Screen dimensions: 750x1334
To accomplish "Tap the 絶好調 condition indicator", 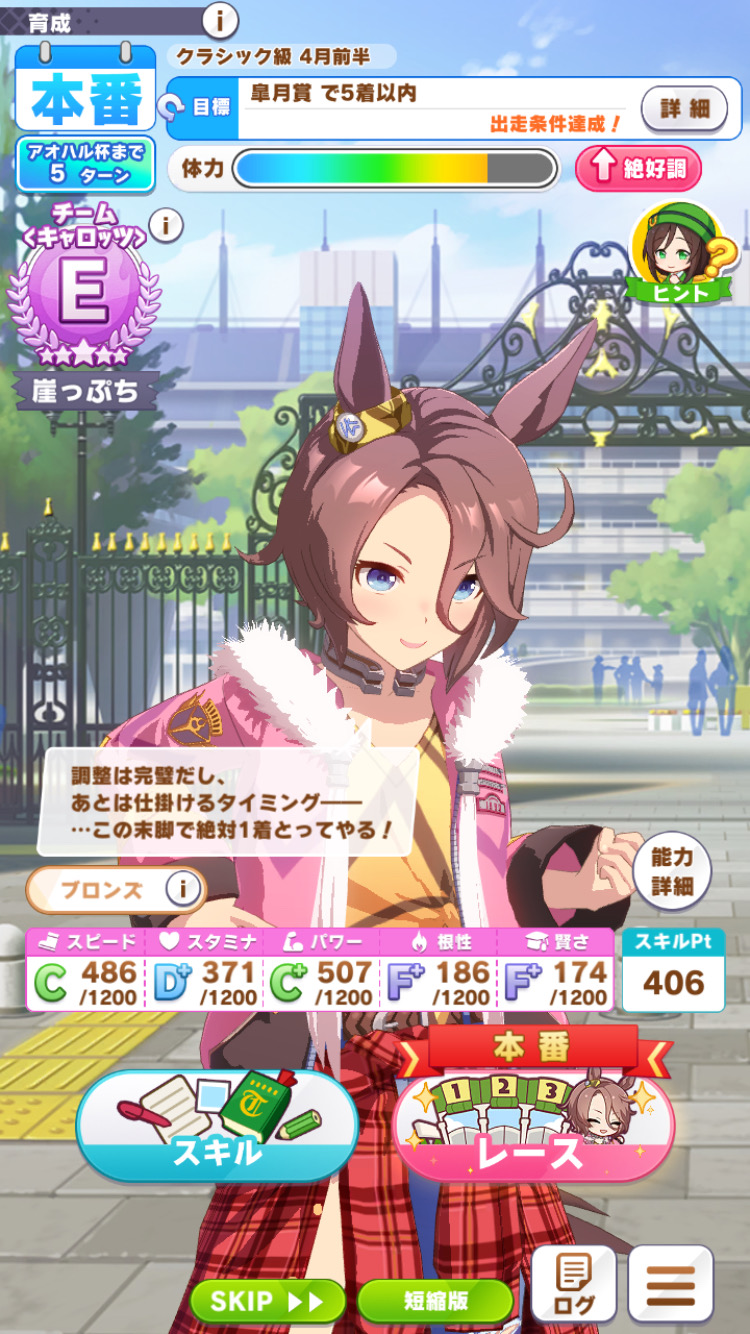I will click(x=638, y=168).
